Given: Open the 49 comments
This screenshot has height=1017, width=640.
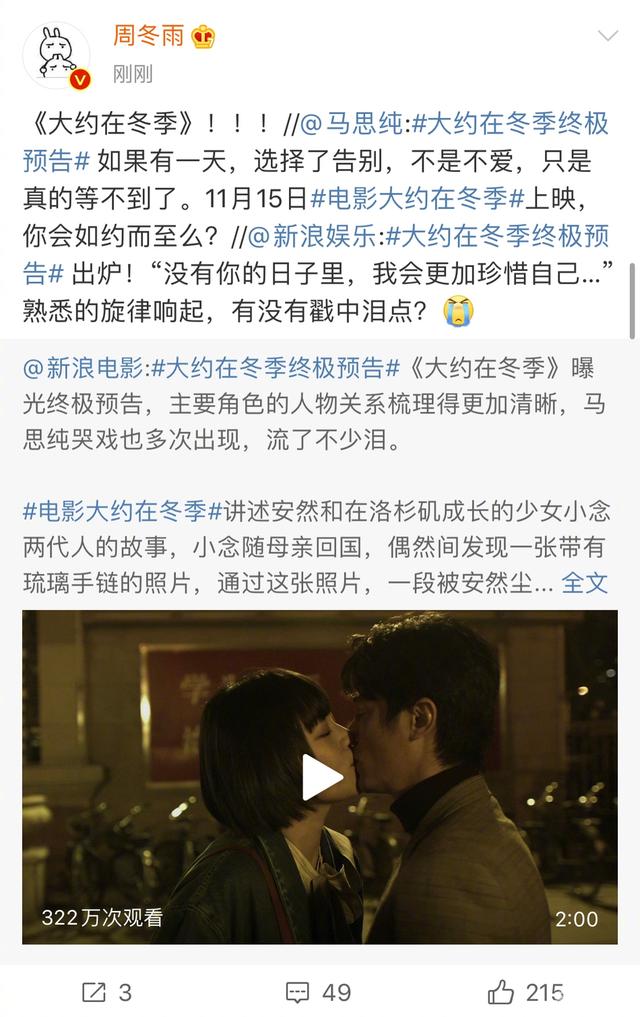Looking at the screenshot, I should pyautogui.click(x=319, y=991).
